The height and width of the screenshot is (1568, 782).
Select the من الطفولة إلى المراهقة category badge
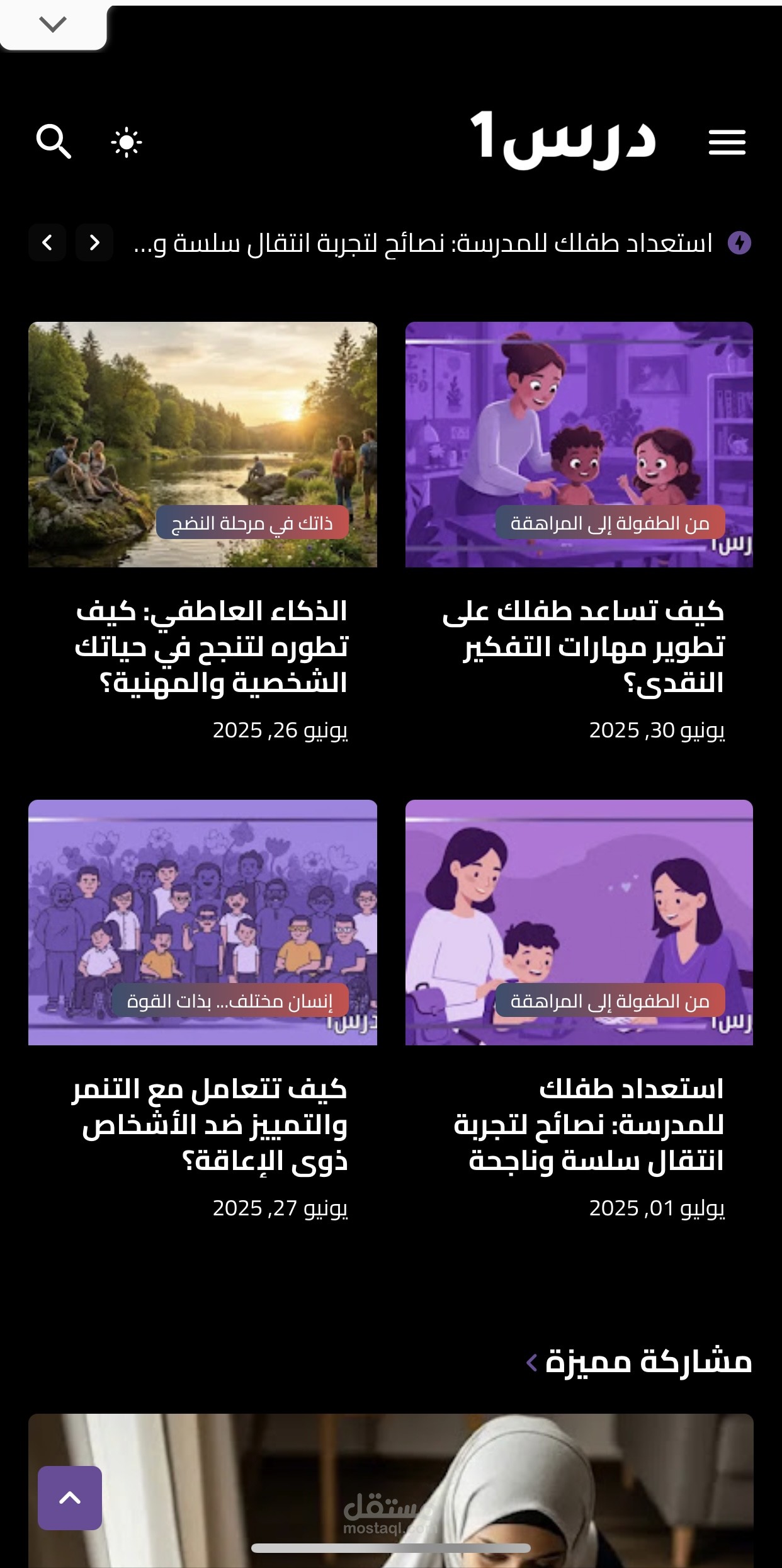coord(611,523)
